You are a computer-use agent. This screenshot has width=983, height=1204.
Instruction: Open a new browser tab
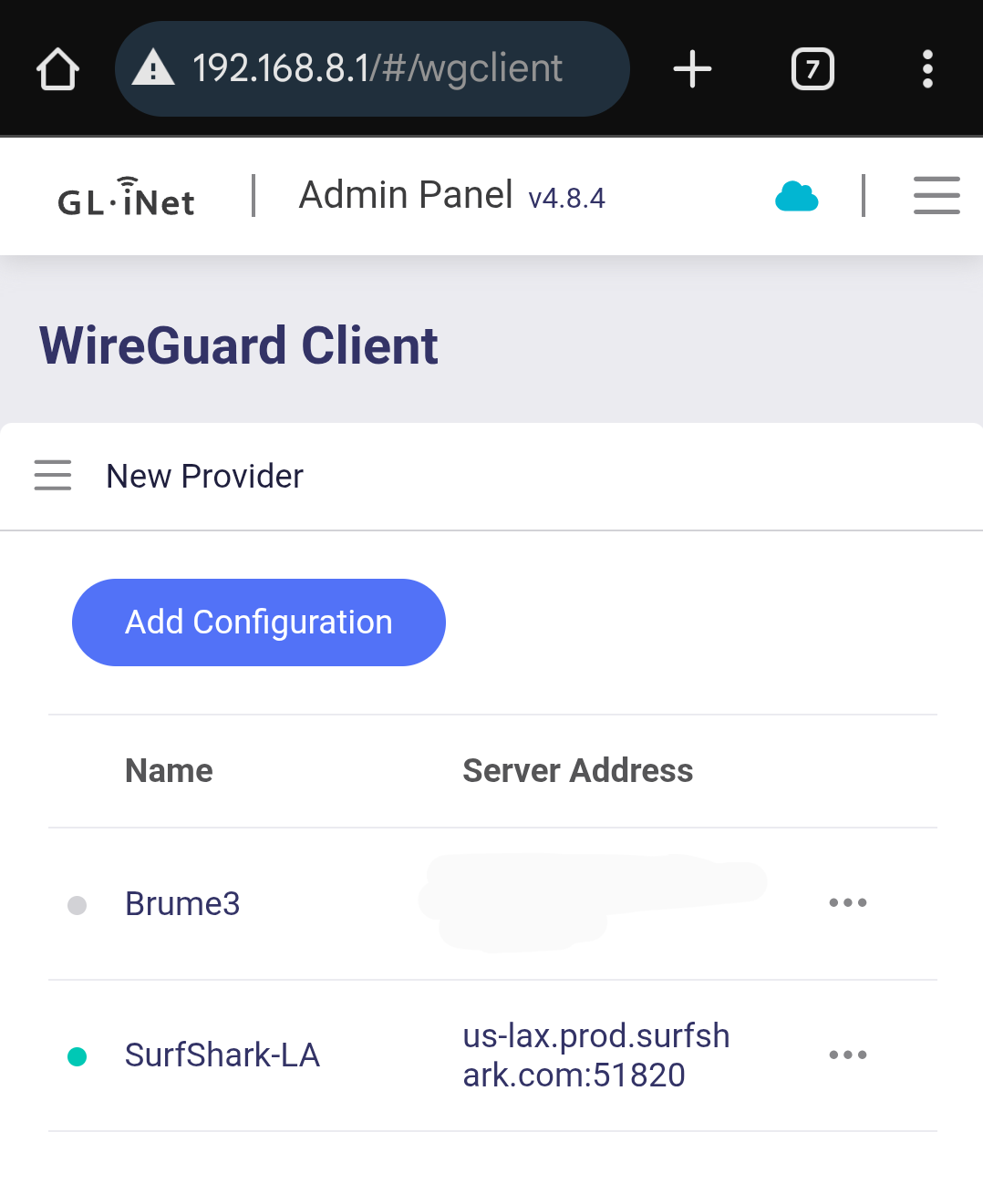[692, 69]
